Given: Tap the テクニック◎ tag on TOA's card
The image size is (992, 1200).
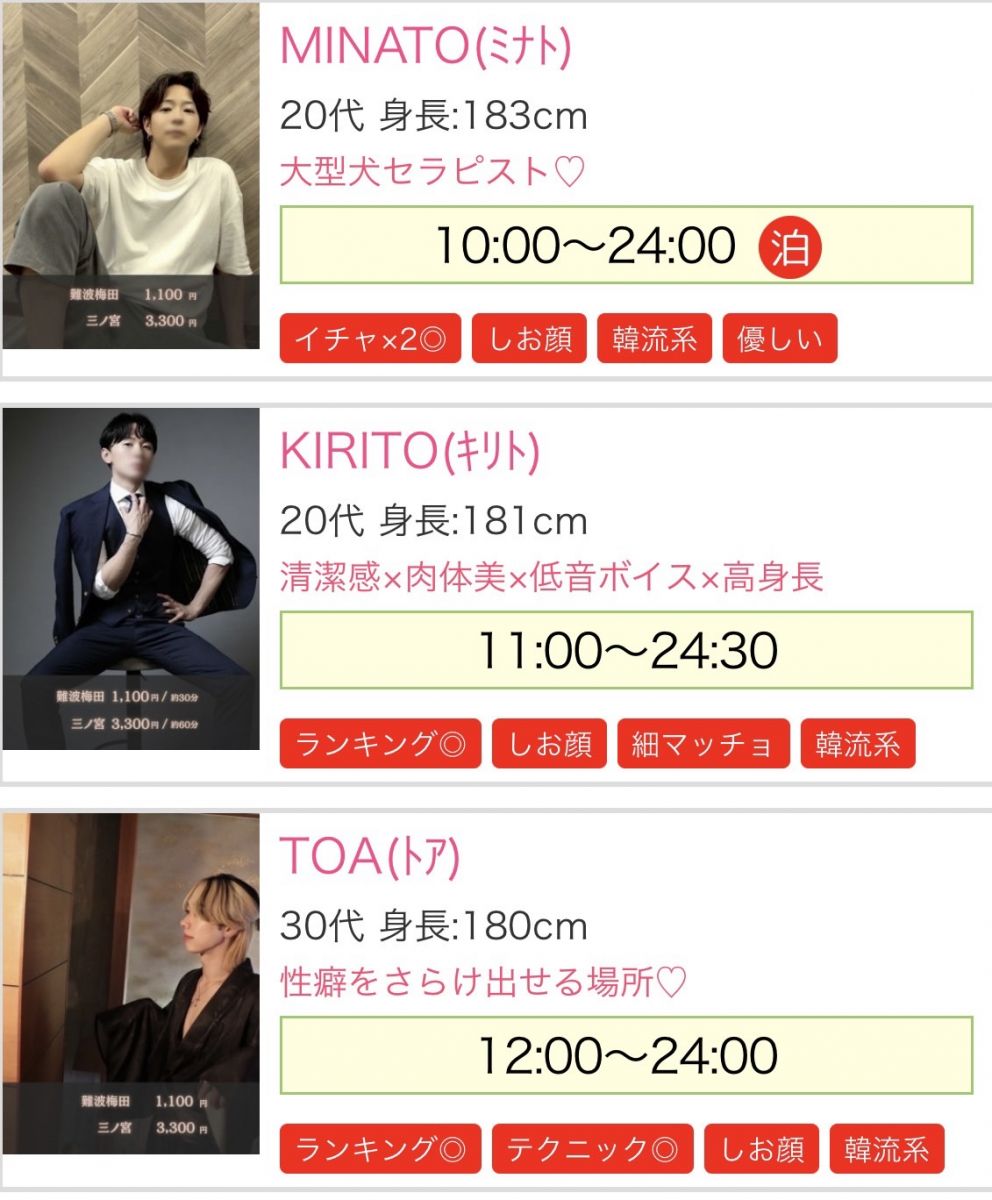Looking at the screenshot, I should point(592,1150).
